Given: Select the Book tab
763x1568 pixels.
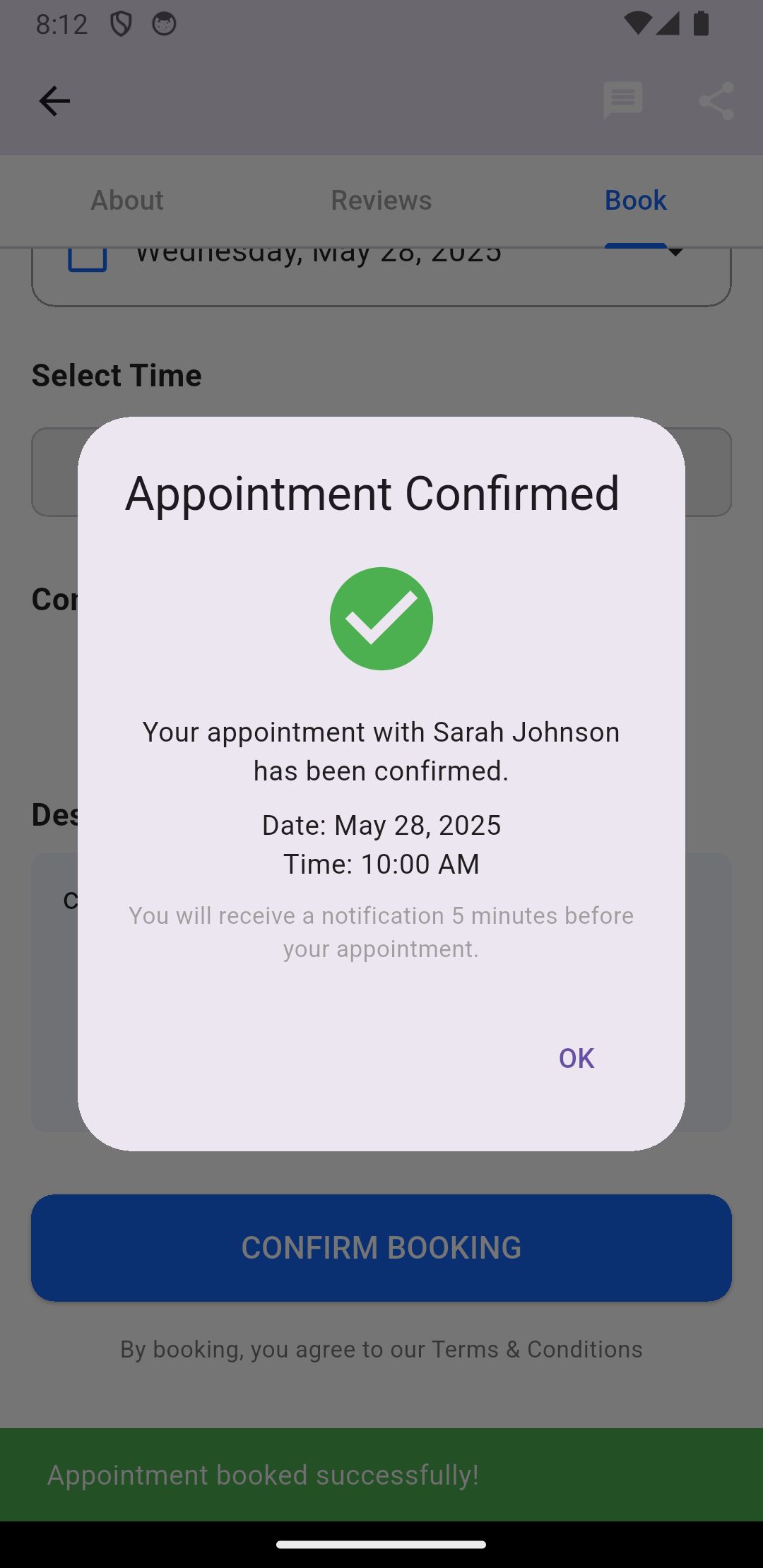Looking at the screenshot, I should 635,201.
